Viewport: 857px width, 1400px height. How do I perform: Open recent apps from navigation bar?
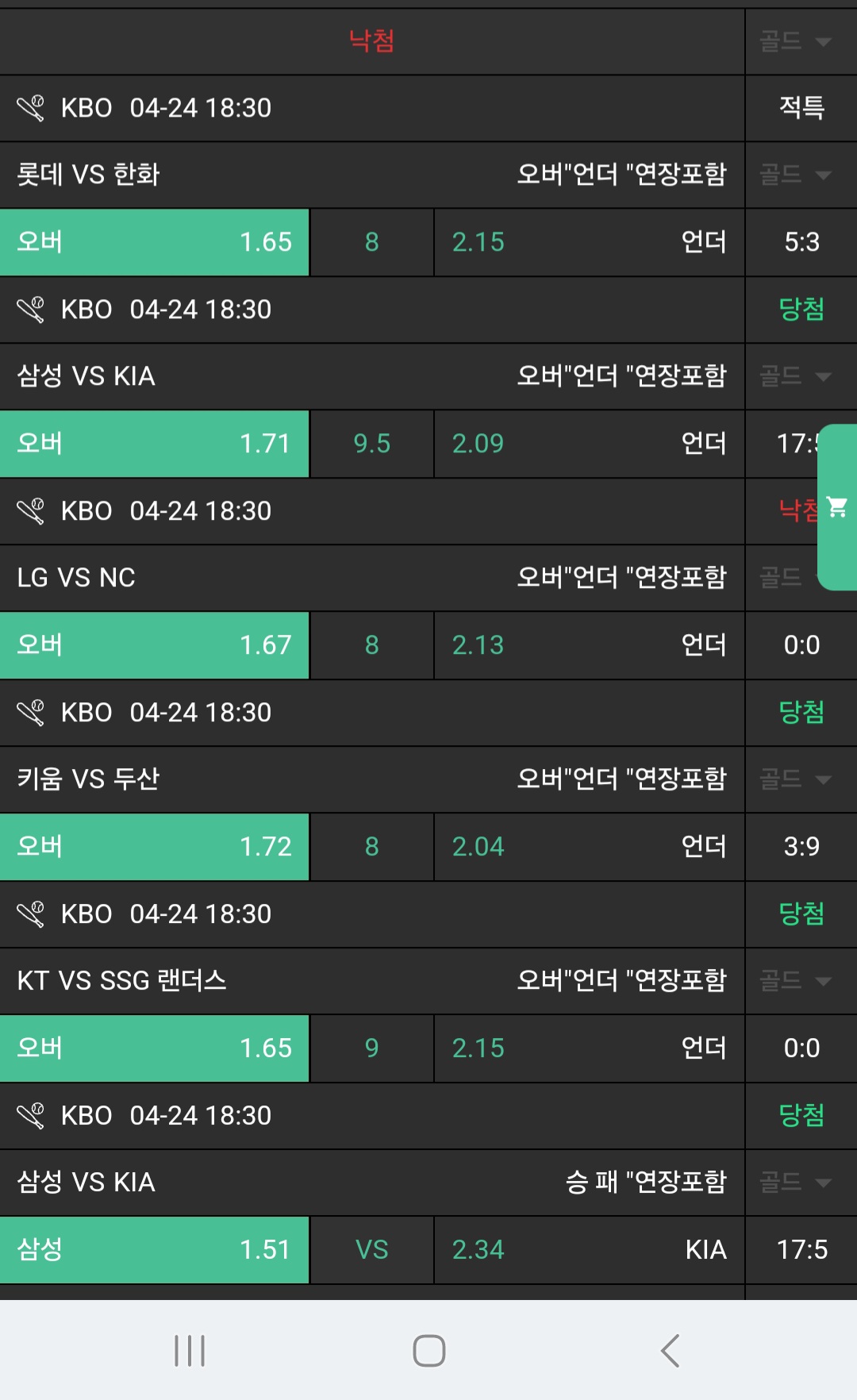coord(190,1350)
